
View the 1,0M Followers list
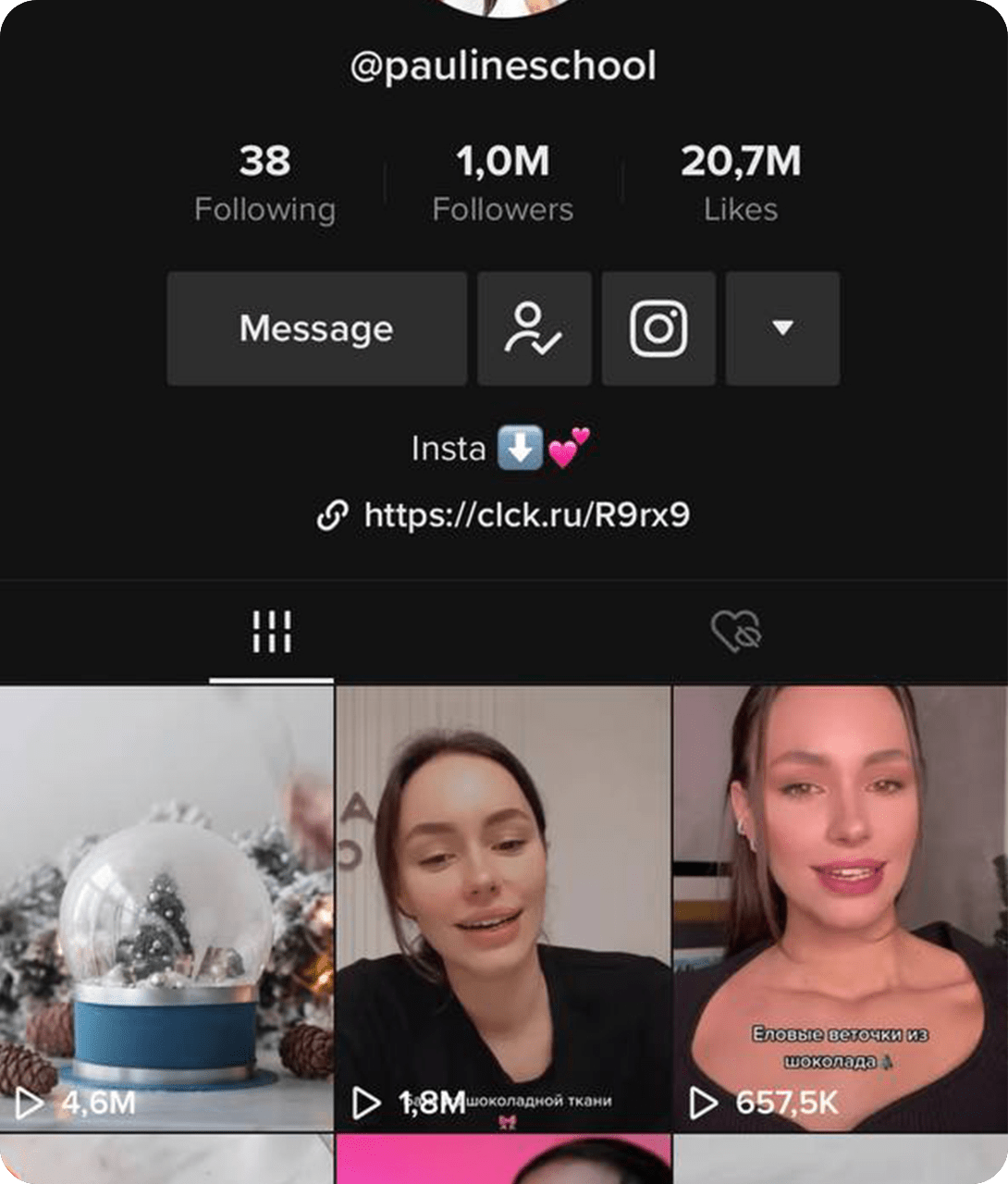click(503, 184)
